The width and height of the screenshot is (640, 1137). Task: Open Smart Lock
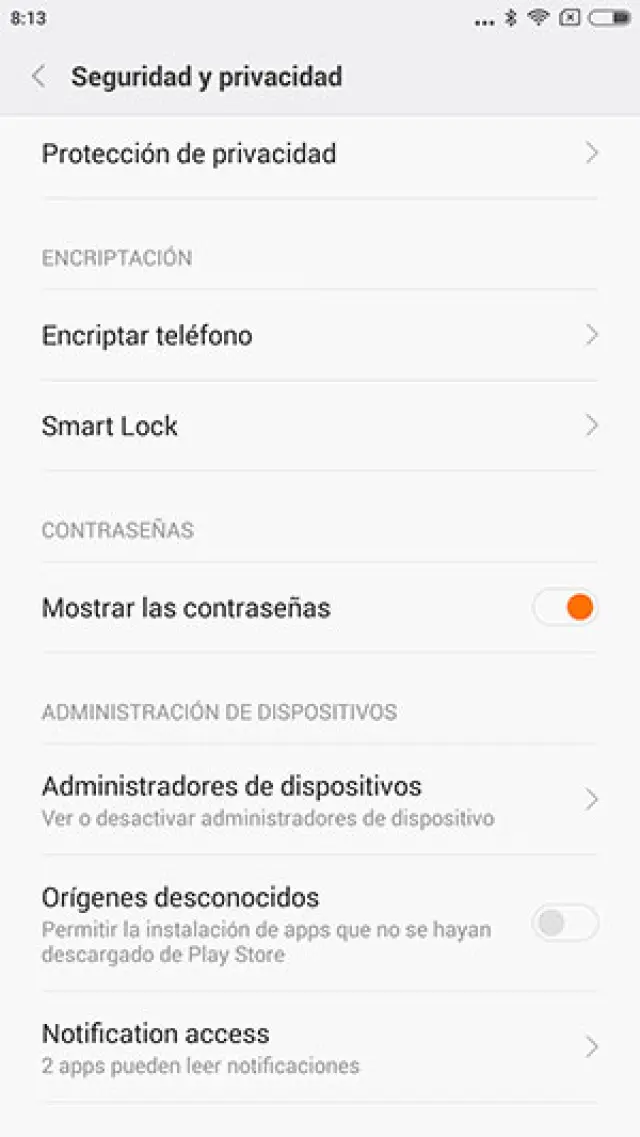320,426
